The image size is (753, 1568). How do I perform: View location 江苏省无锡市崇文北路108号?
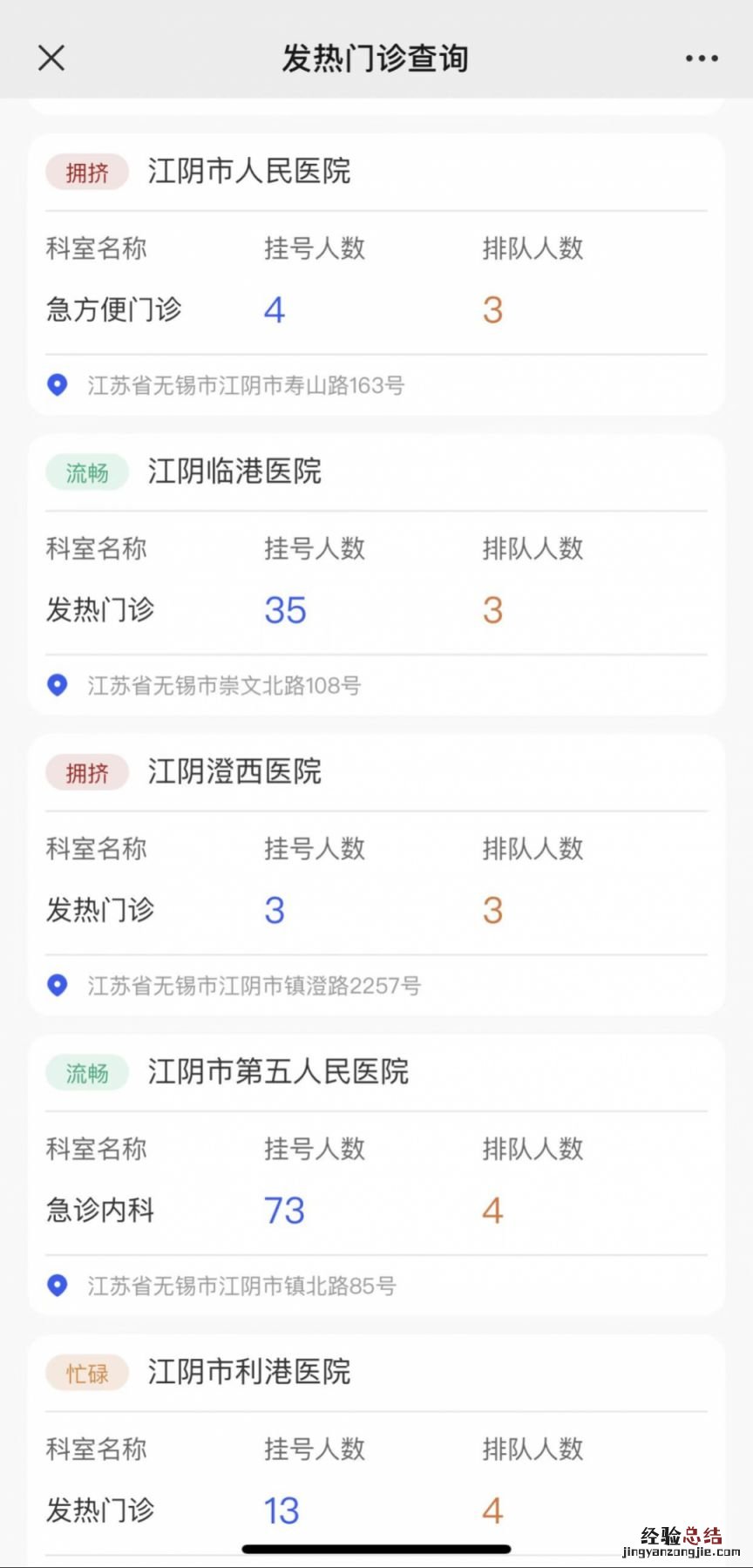223,686
